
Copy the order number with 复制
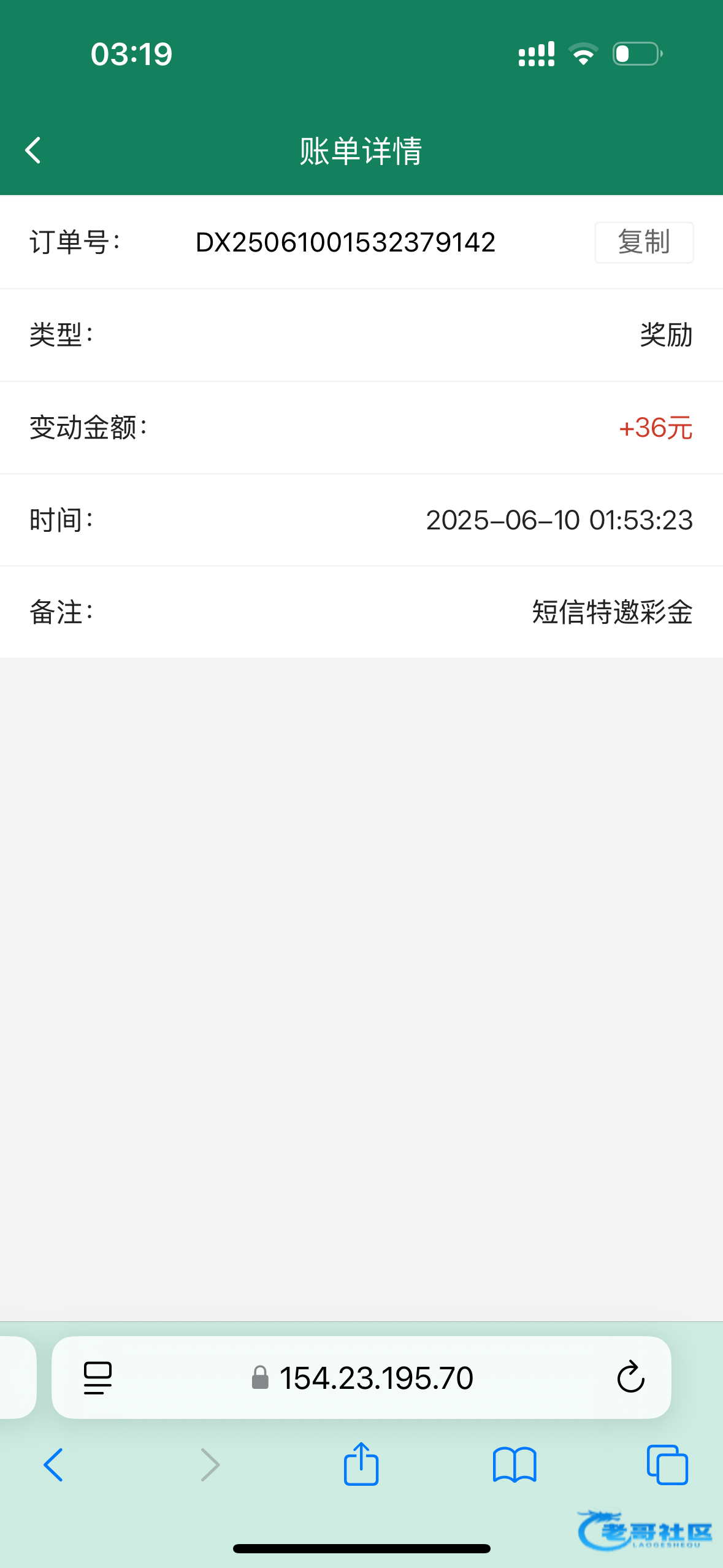click(643, 242)
